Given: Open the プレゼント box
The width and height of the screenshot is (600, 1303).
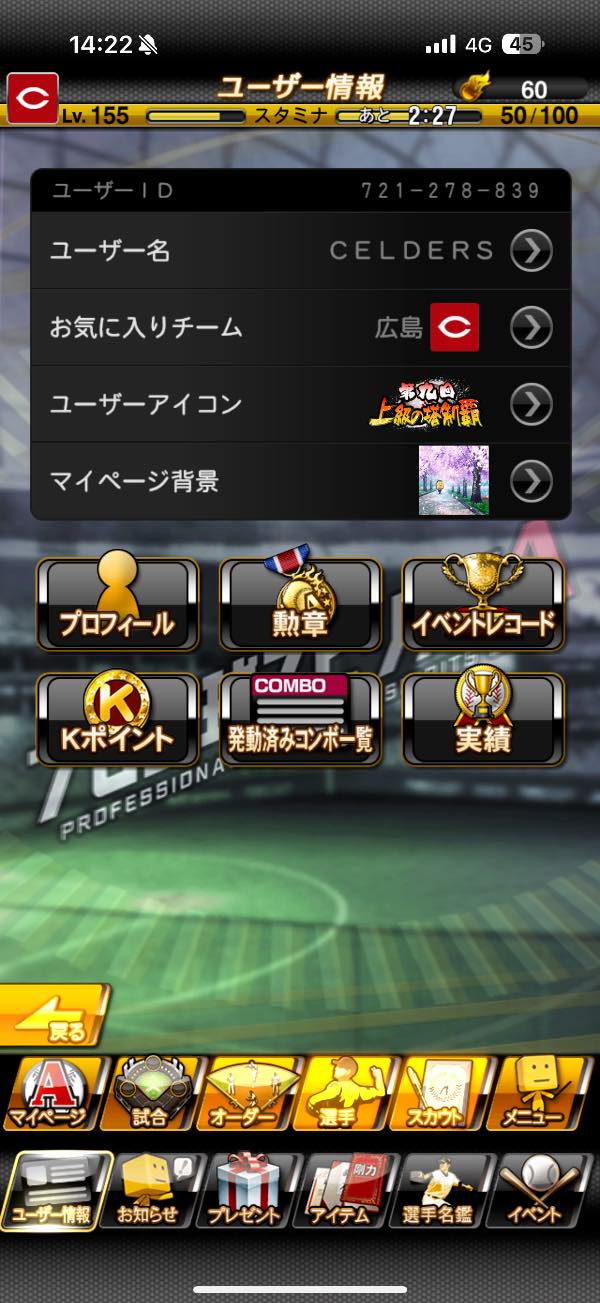Looking at the screenshot, I should coord(249,1191).
